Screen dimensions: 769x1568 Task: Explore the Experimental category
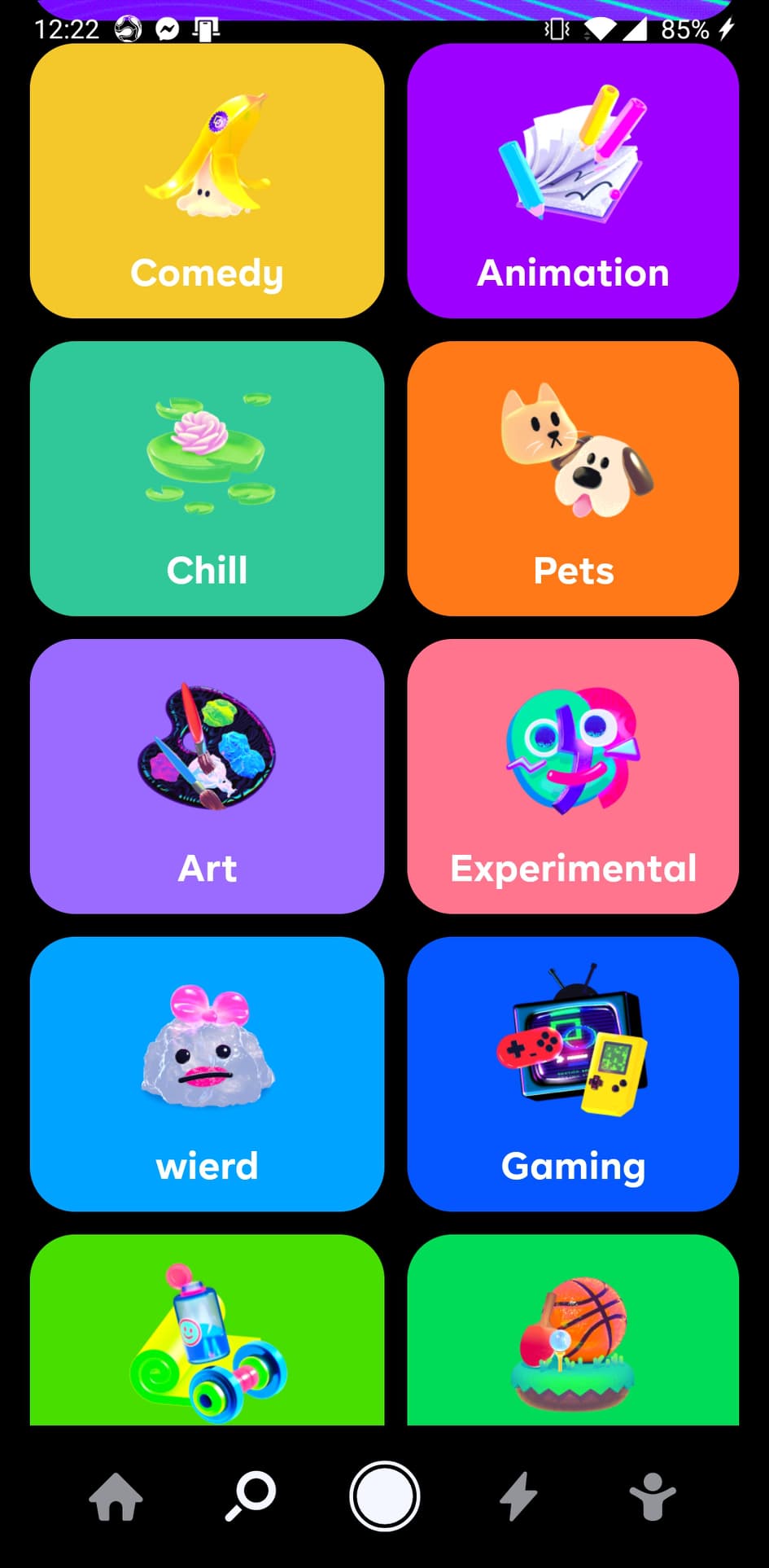coord(573,776)
